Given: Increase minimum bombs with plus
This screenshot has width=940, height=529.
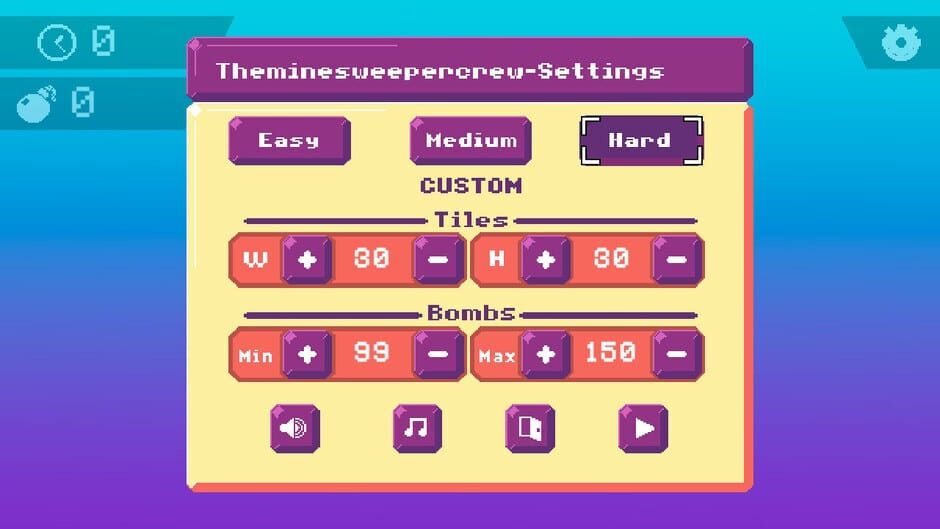Looking at the screenshot, I should 307,354.
